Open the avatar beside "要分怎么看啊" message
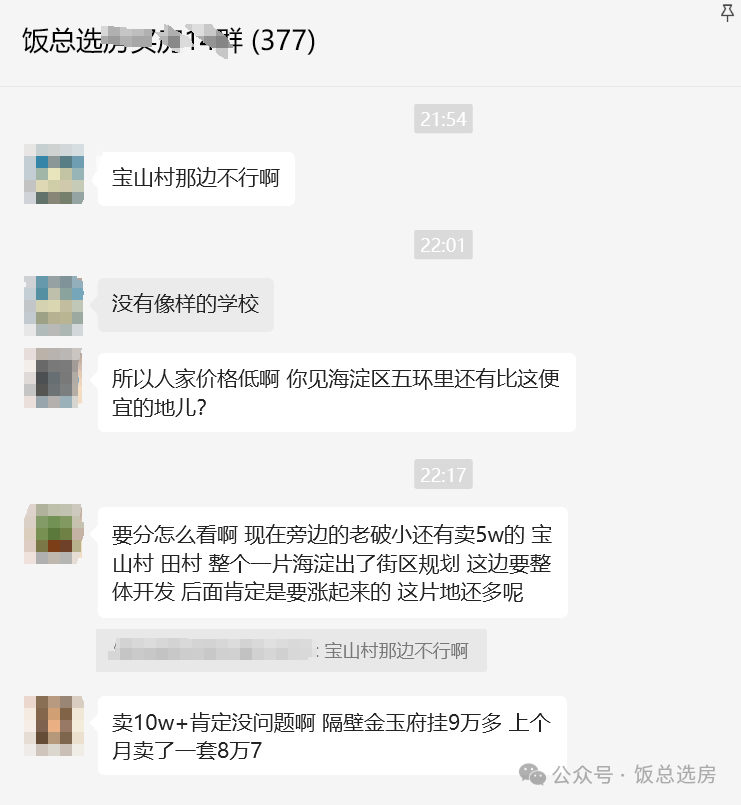The image size is (741, 805). click(53, 533)
